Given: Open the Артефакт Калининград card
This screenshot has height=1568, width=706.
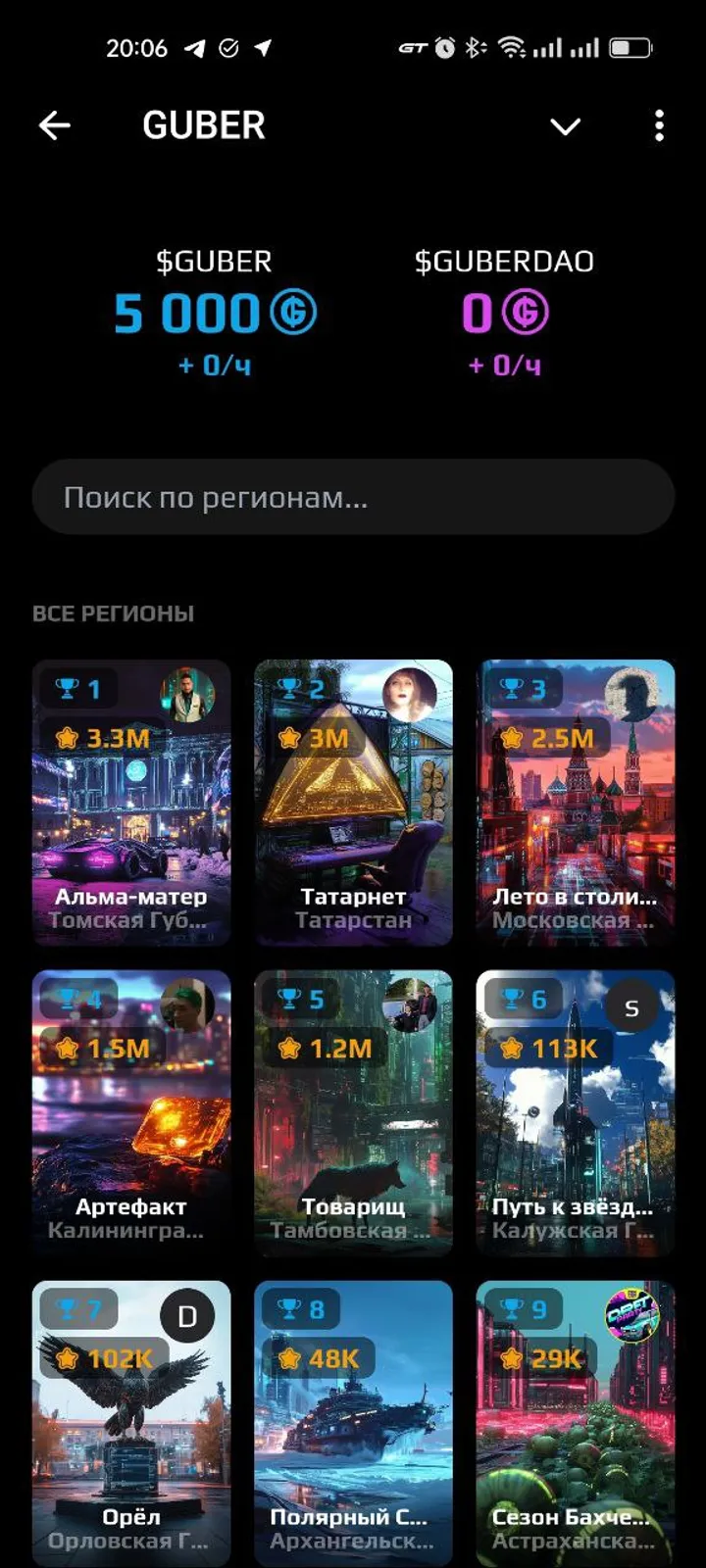Looking at the screenshot, I should 131,1113.
